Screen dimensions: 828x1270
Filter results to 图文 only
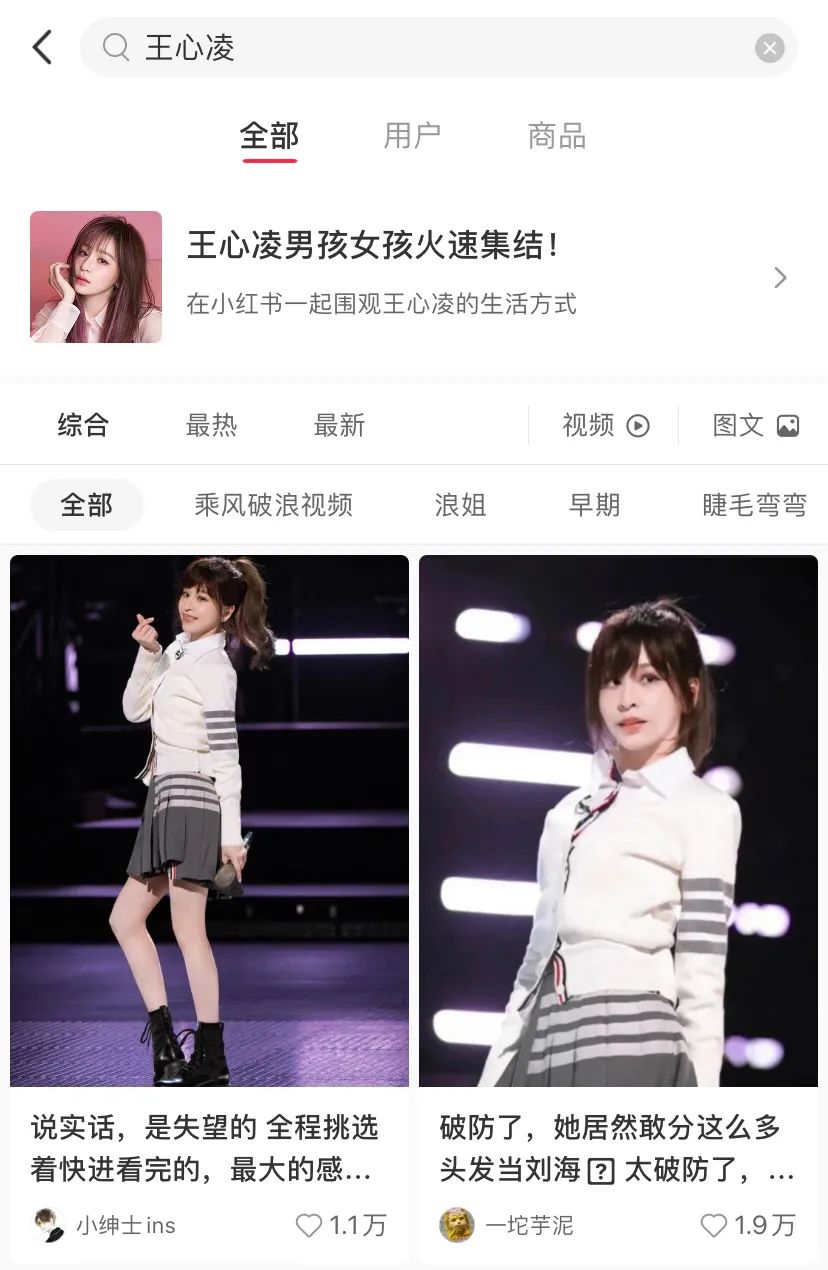point(755,425)
